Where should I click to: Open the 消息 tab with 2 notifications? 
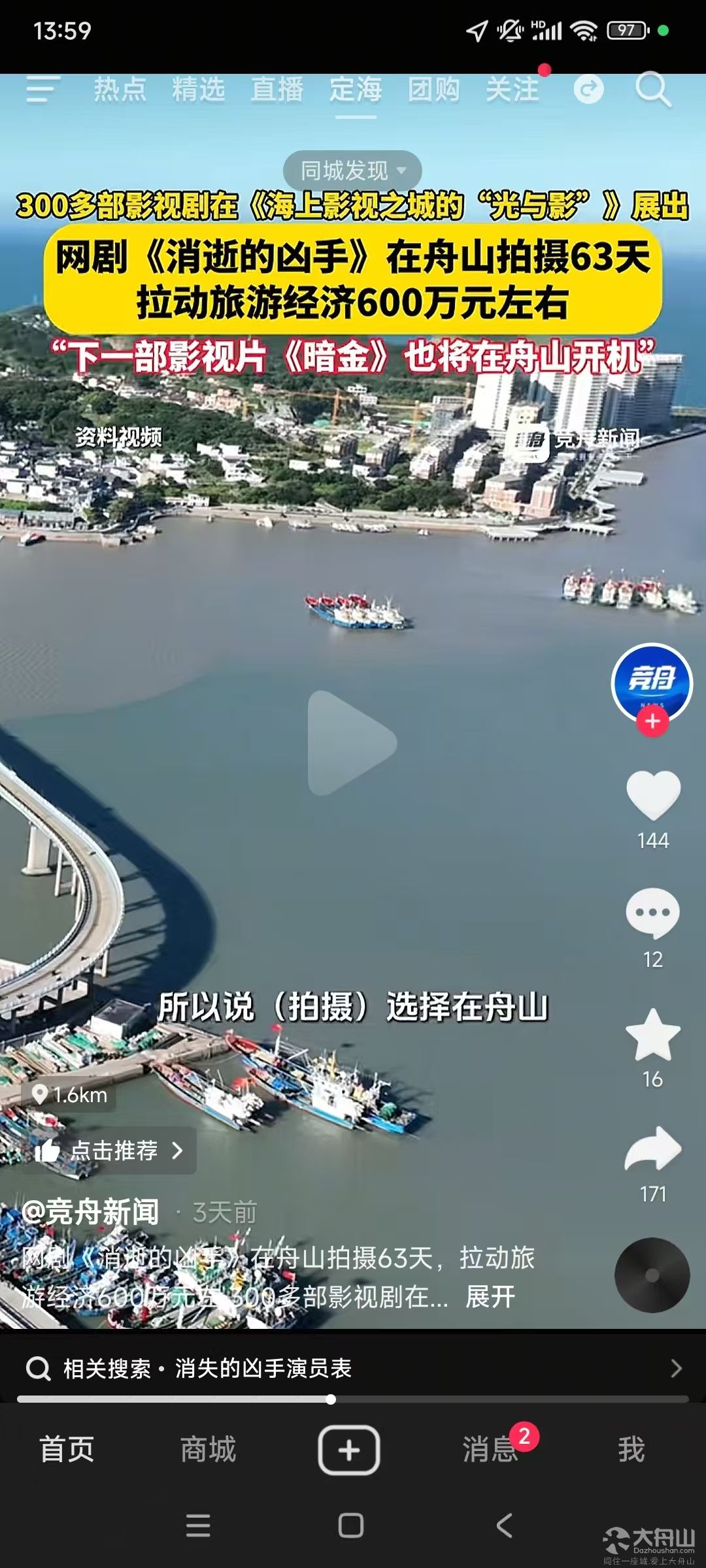click(491, 1449)
